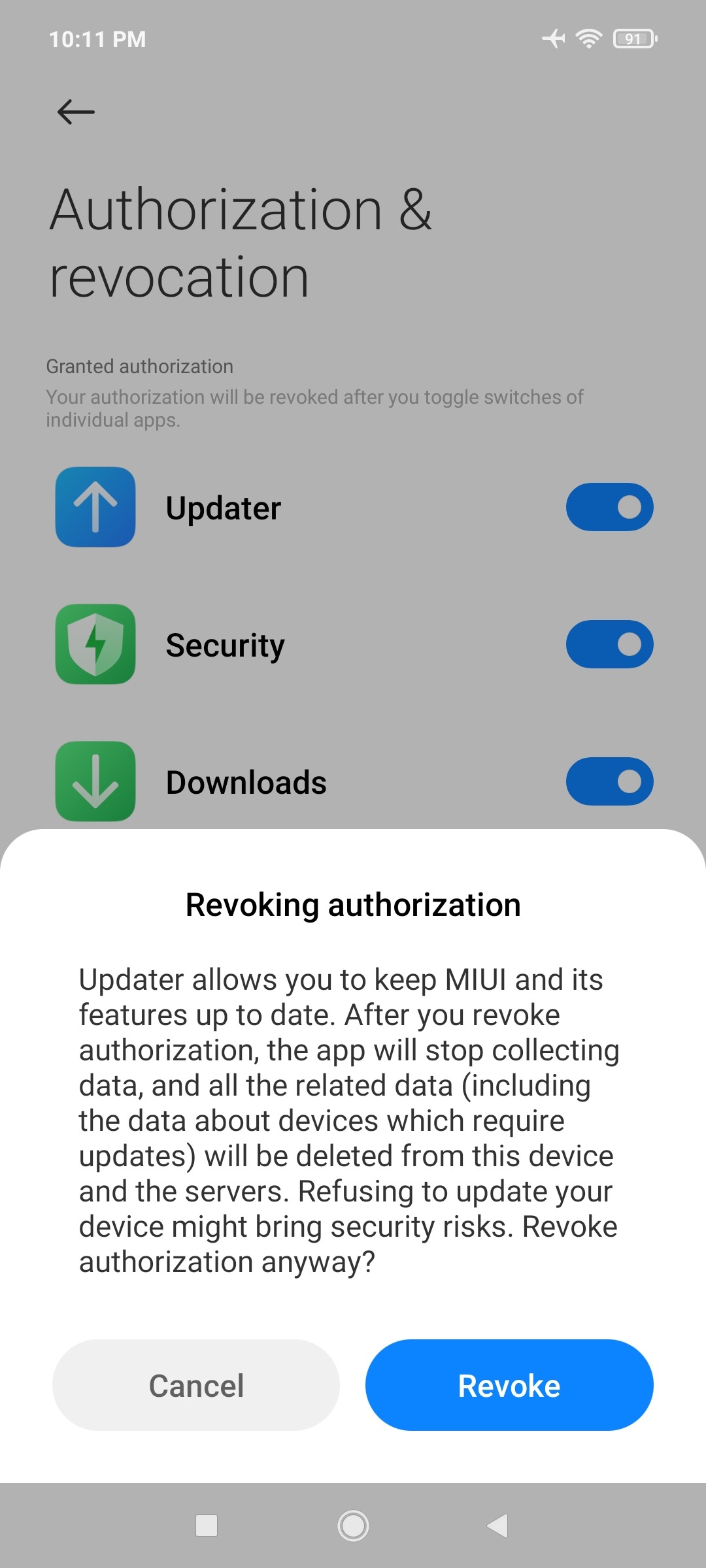The image size is (706, 1568).
Task: Open recent apps from navigation bar
Action: coord(207,1526)
